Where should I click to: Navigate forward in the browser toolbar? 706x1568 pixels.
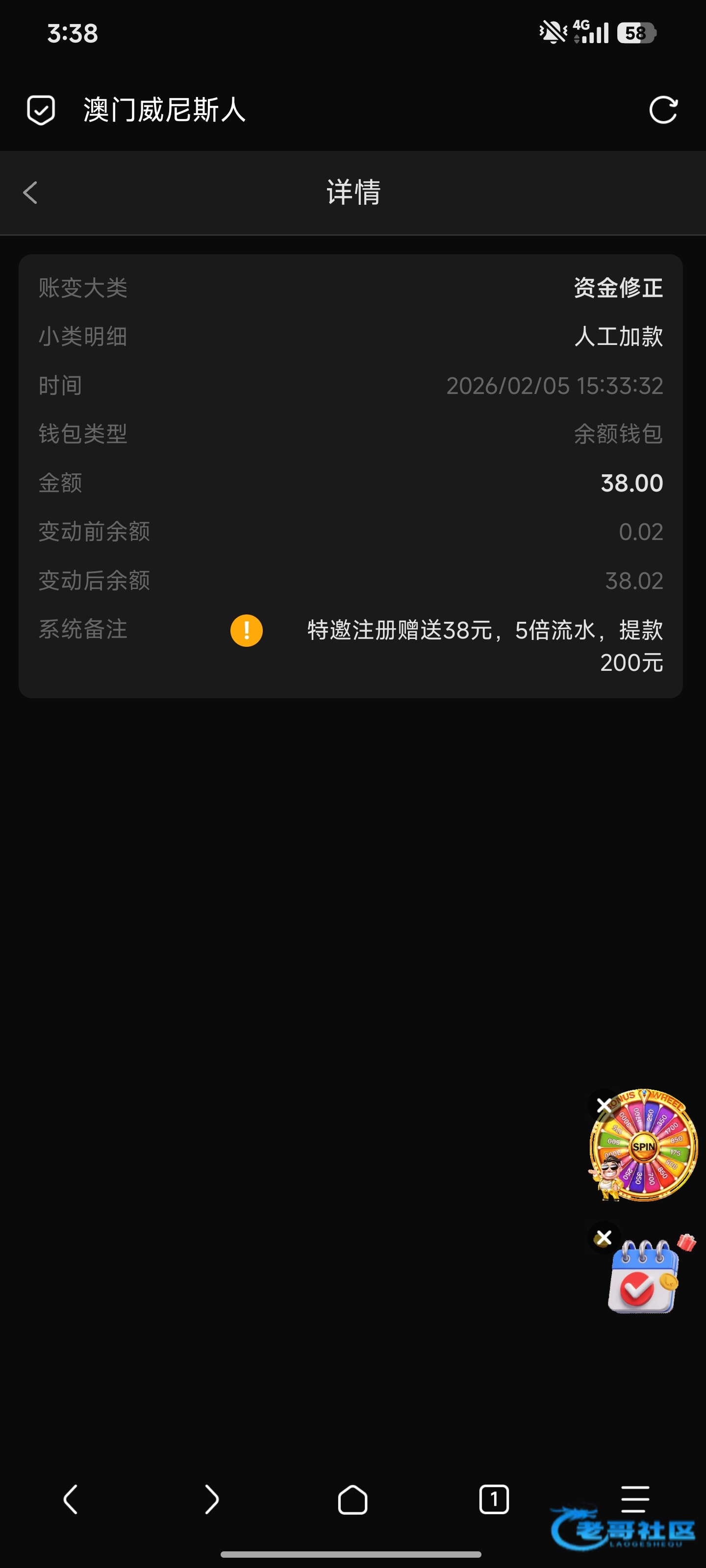[211, 1499]
